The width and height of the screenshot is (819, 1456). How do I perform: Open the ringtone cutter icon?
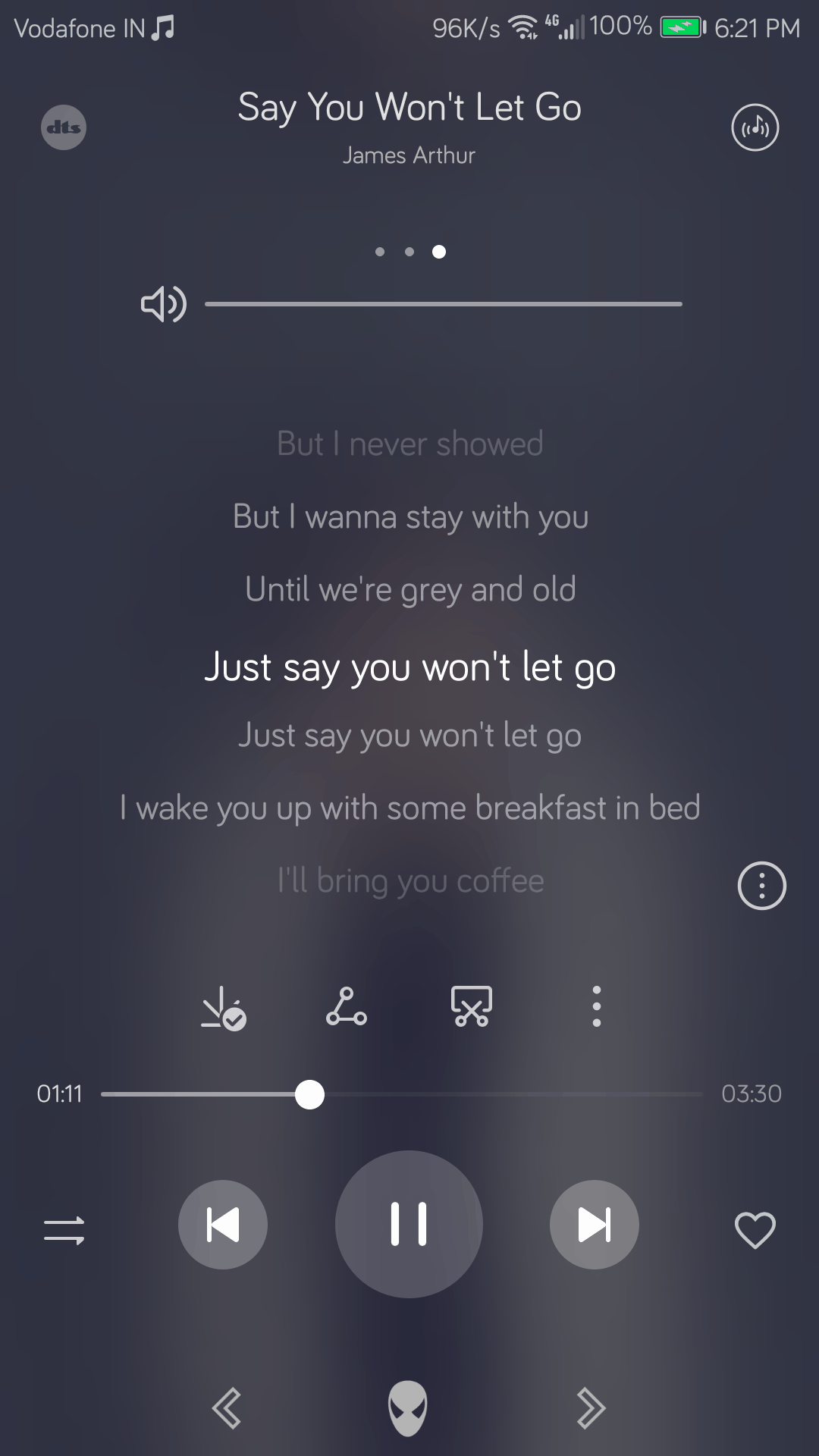[472, 1007]
